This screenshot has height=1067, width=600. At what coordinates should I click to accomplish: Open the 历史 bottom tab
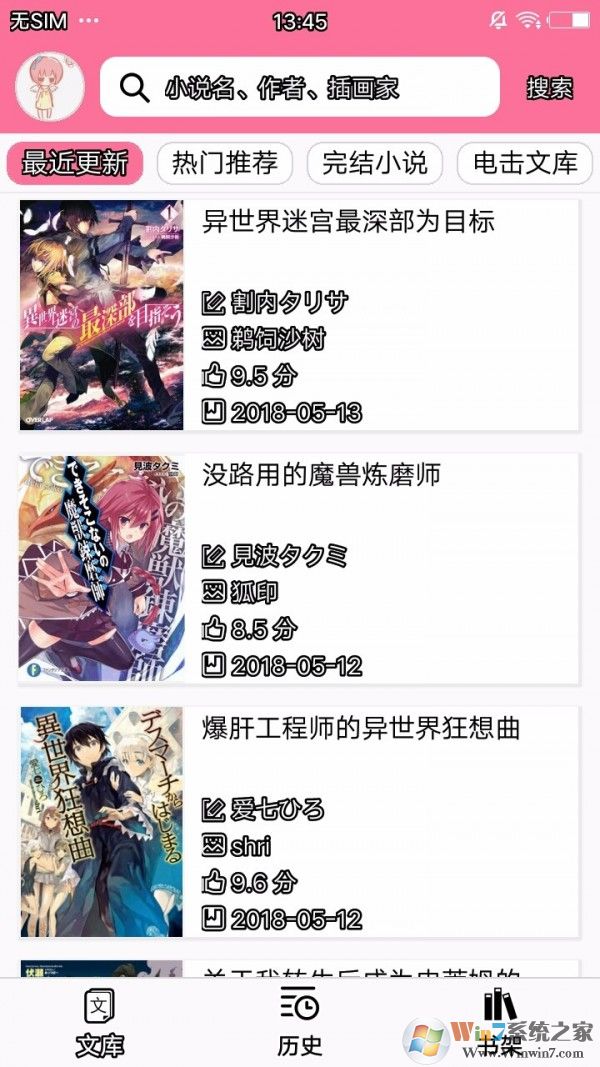pyautogui.click(x=300, y=1022)
